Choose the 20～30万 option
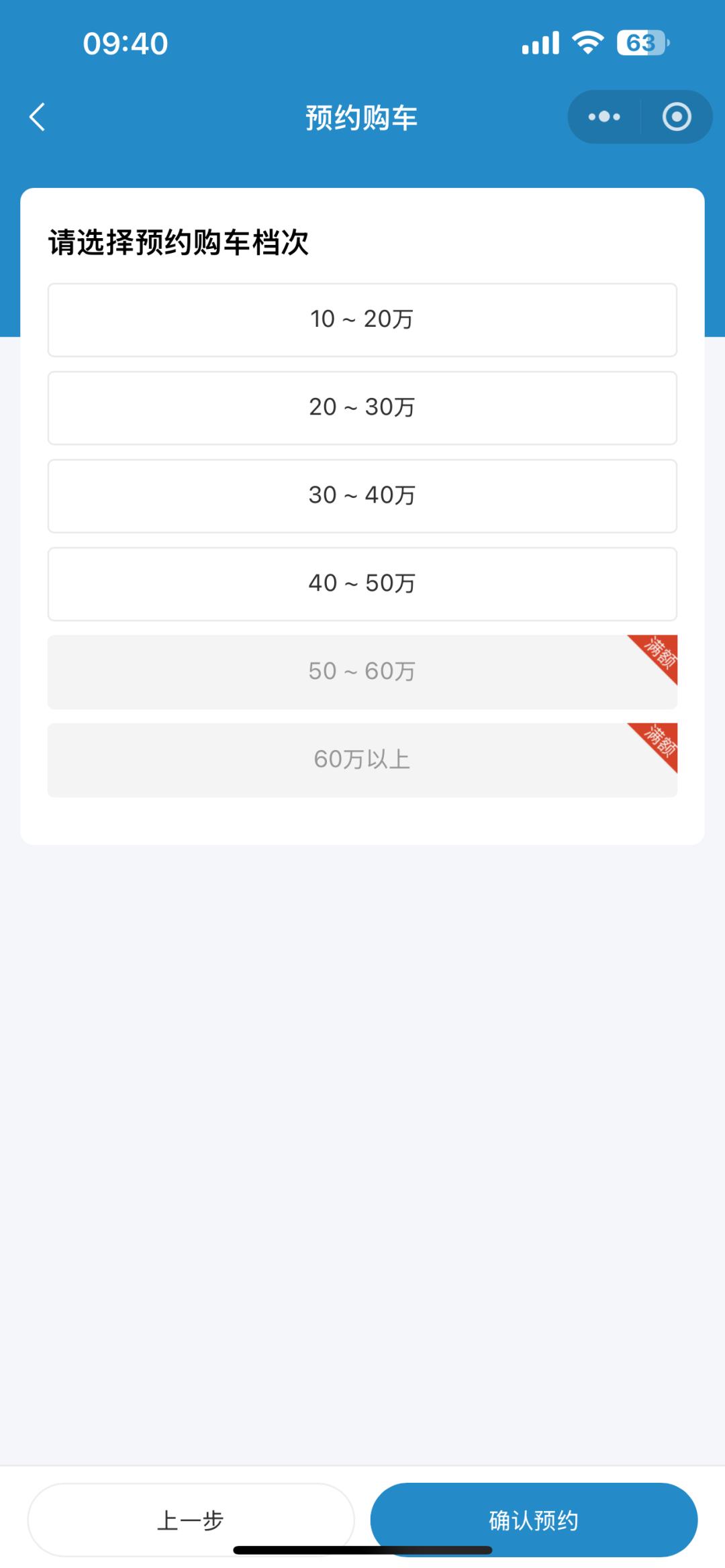The width and height of the screenshot is (725, 1568). point(362,408)
